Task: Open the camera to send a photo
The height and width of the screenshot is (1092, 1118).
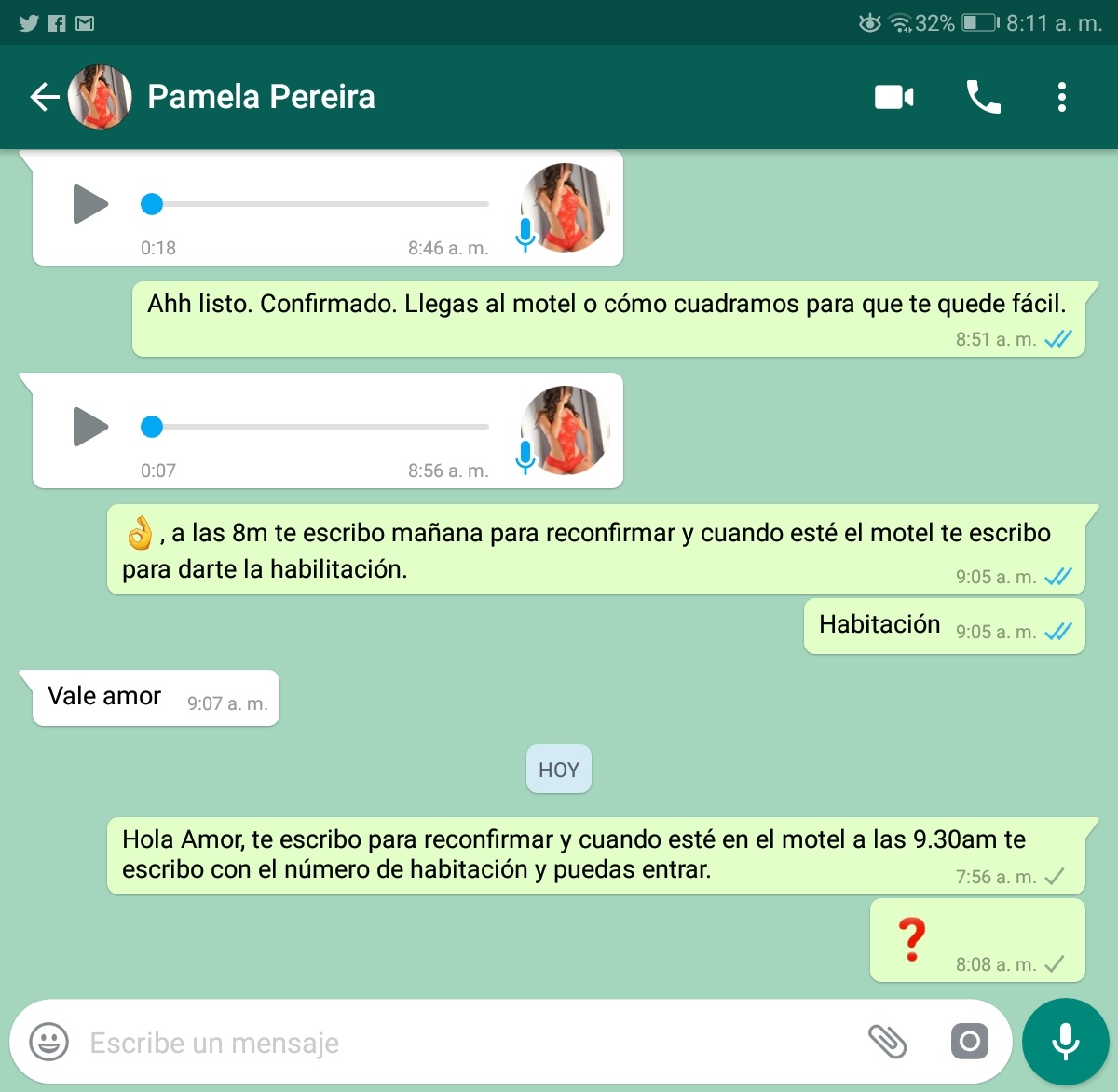Action: 969,1042
